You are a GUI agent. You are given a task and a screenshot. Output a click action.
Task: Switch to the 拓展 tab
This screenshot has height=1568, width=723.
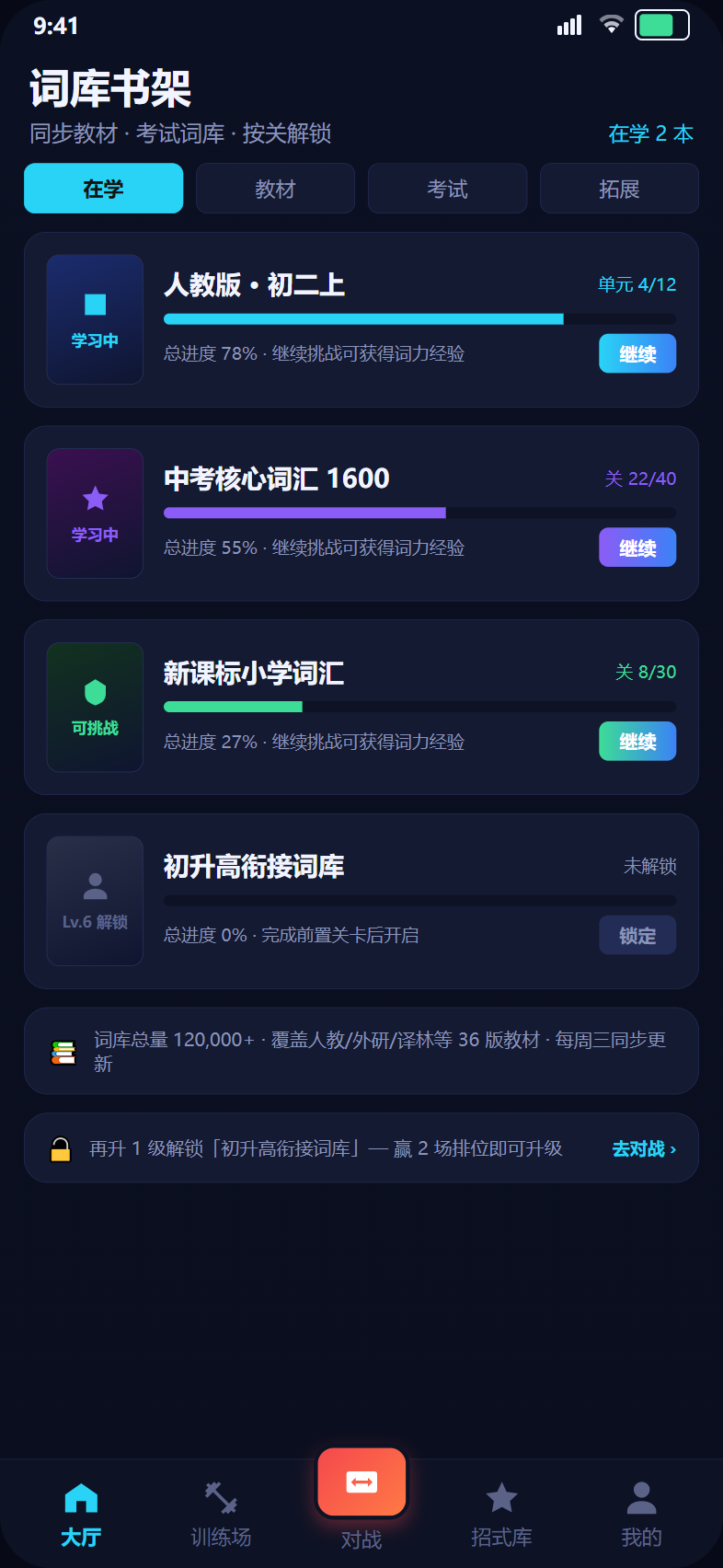click(619, 189)
